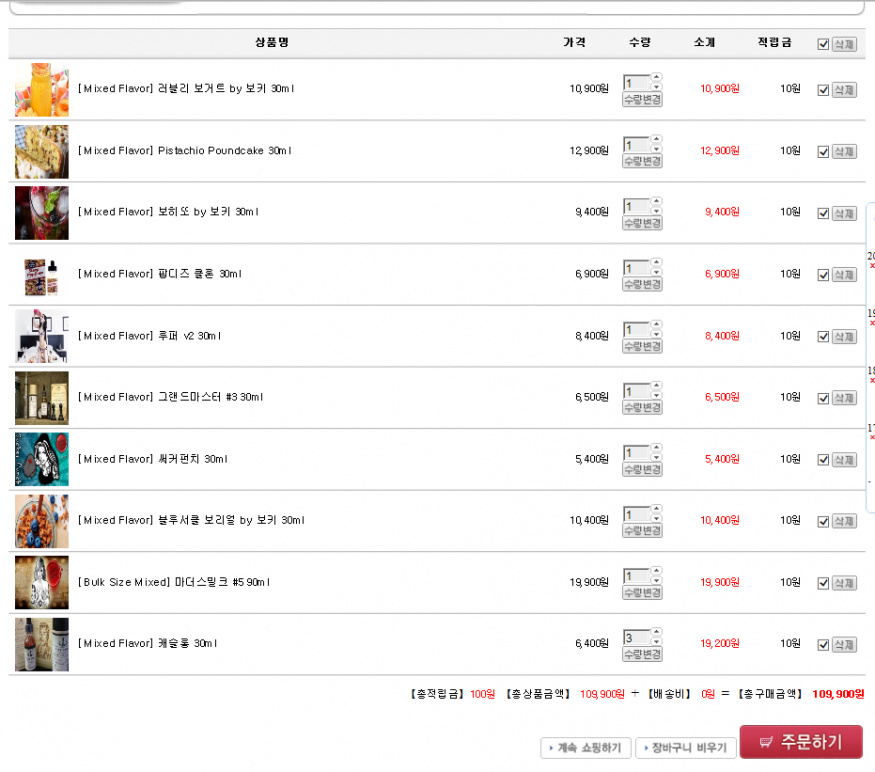Remove 후퍼 v2 30ml using 삭제

tap(844, 336)
